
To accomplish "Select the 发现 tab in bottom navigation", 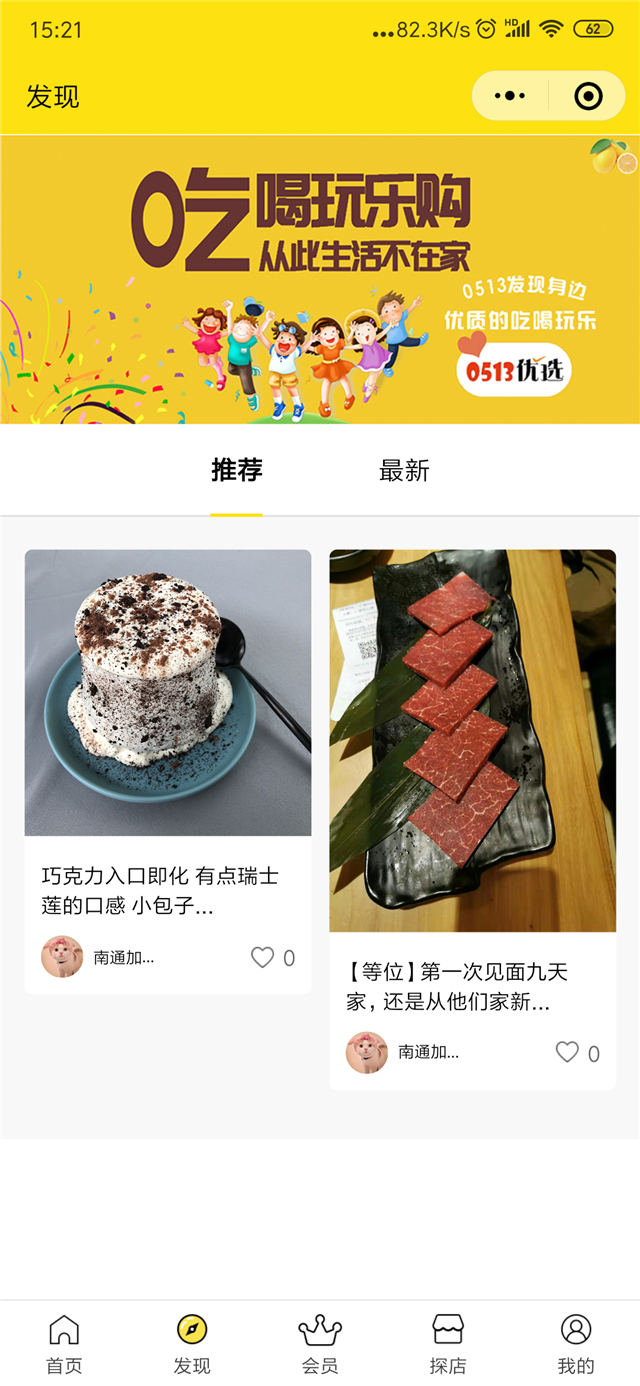I will (x=192, y=1344).
